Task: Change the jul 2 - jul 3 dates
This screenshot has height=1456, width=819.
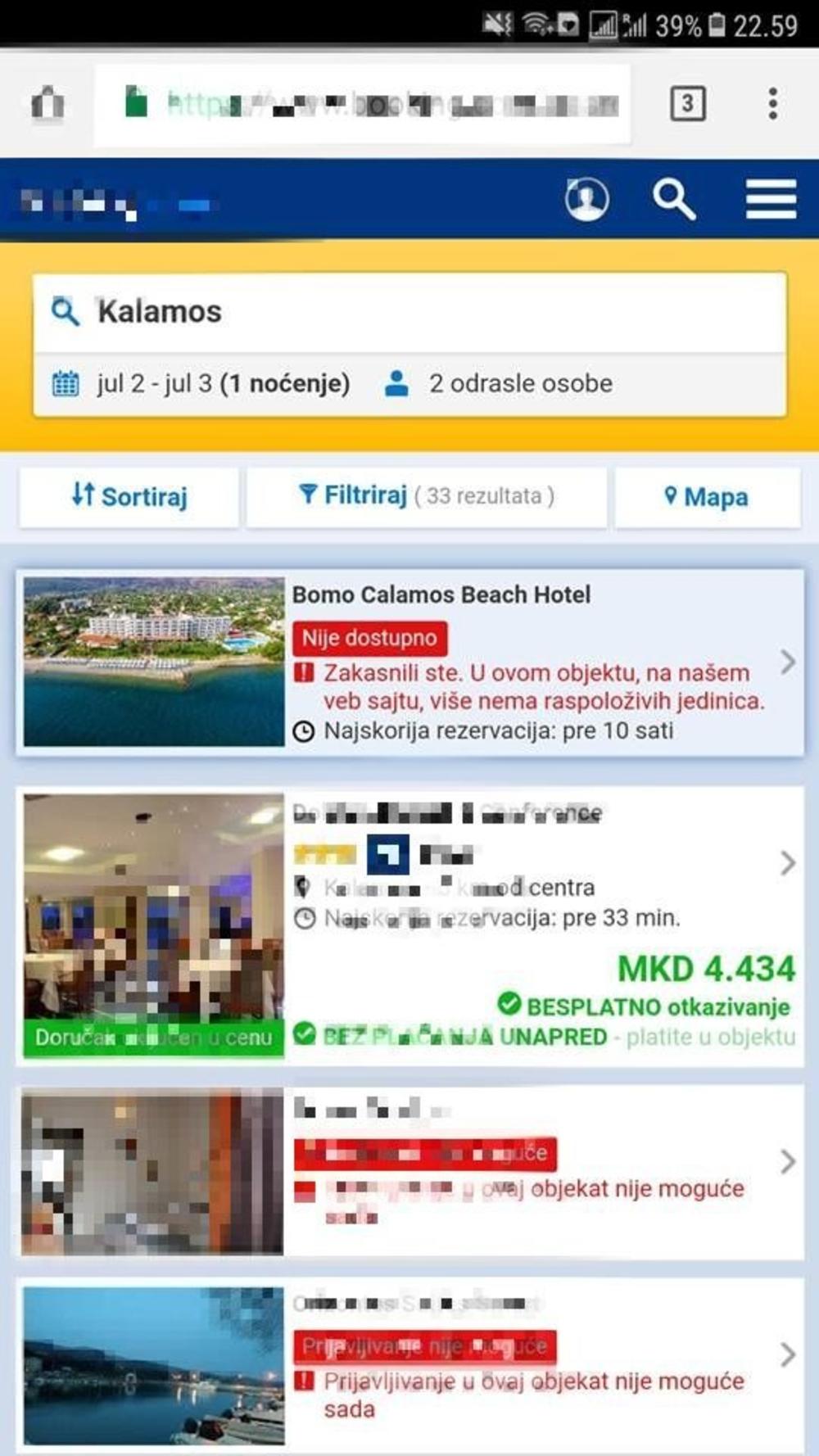Action: 201,383
